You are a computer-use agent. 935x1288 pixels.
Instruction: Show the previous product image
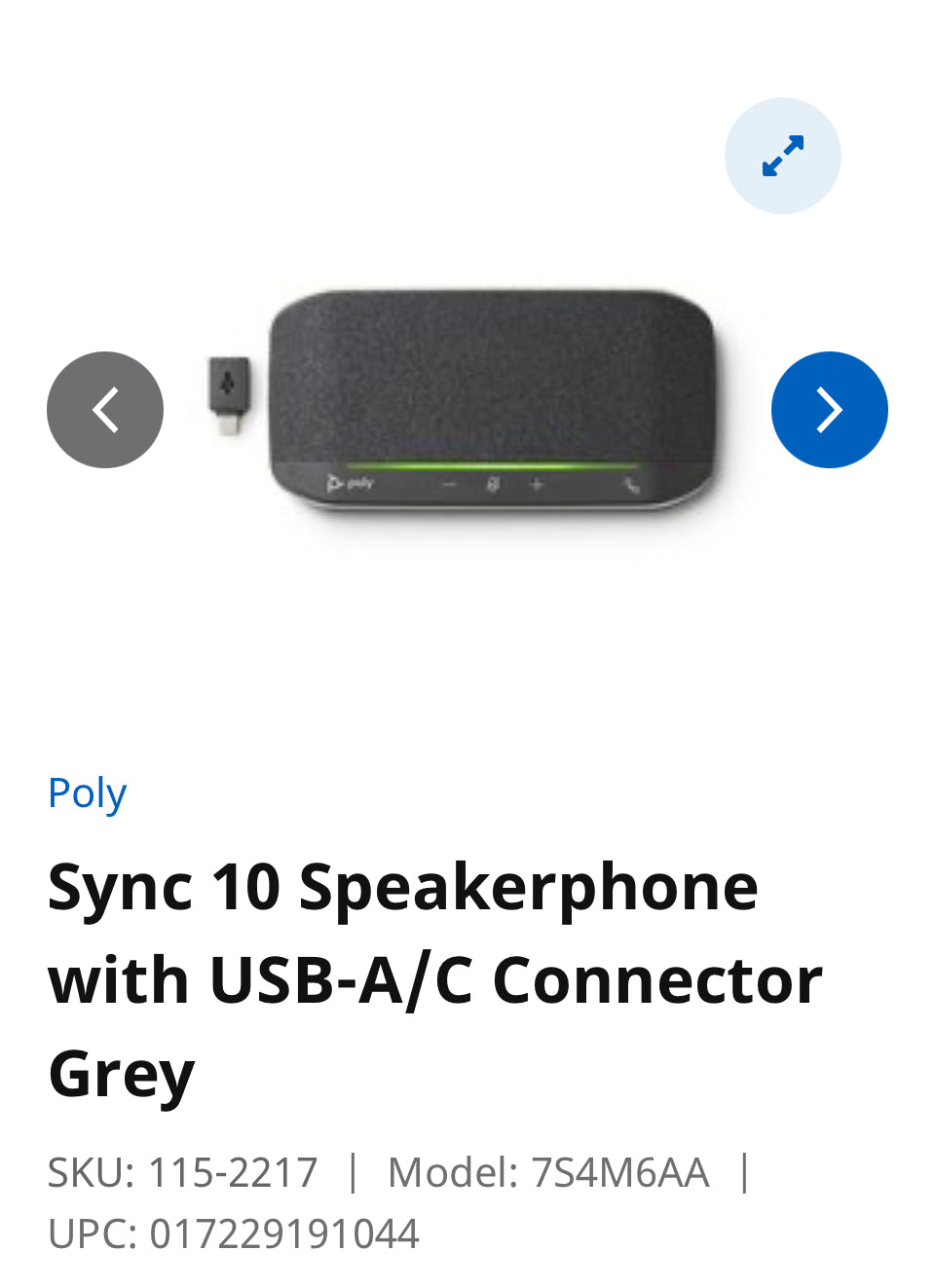105,410
